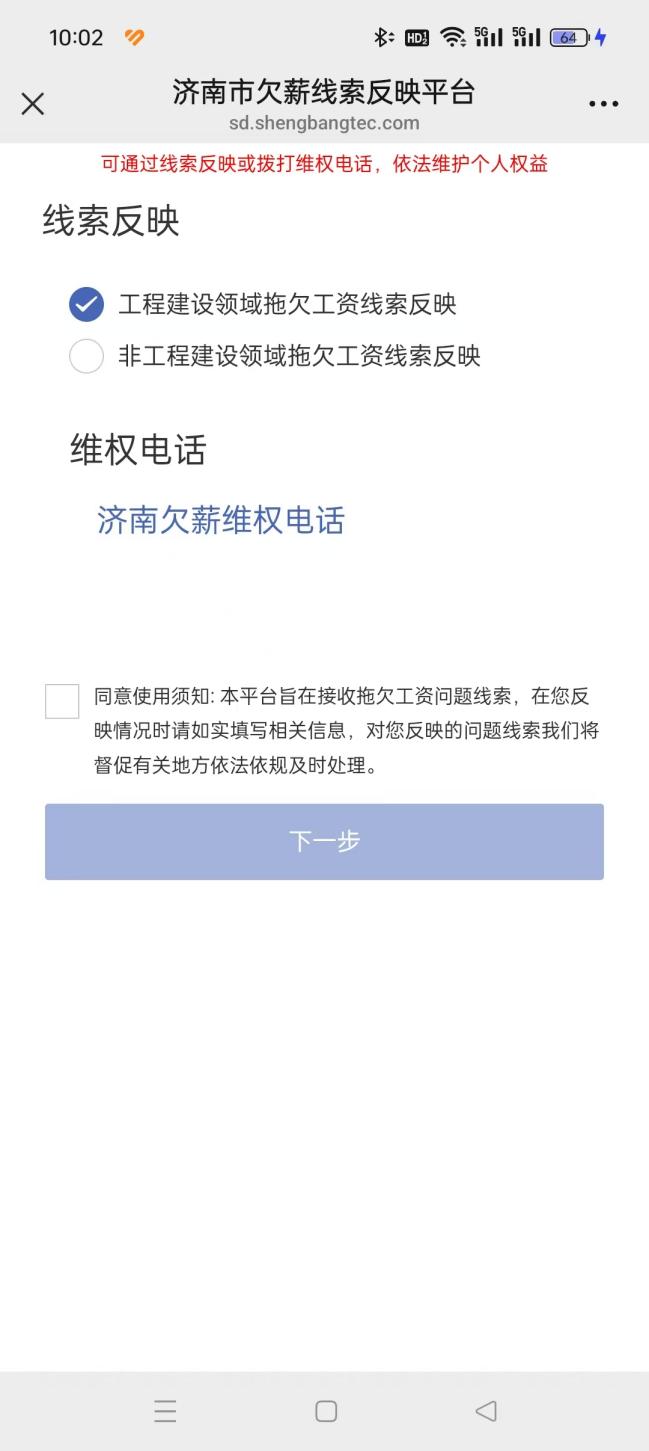
Task: Close the web page with the X
Action: 33,104
